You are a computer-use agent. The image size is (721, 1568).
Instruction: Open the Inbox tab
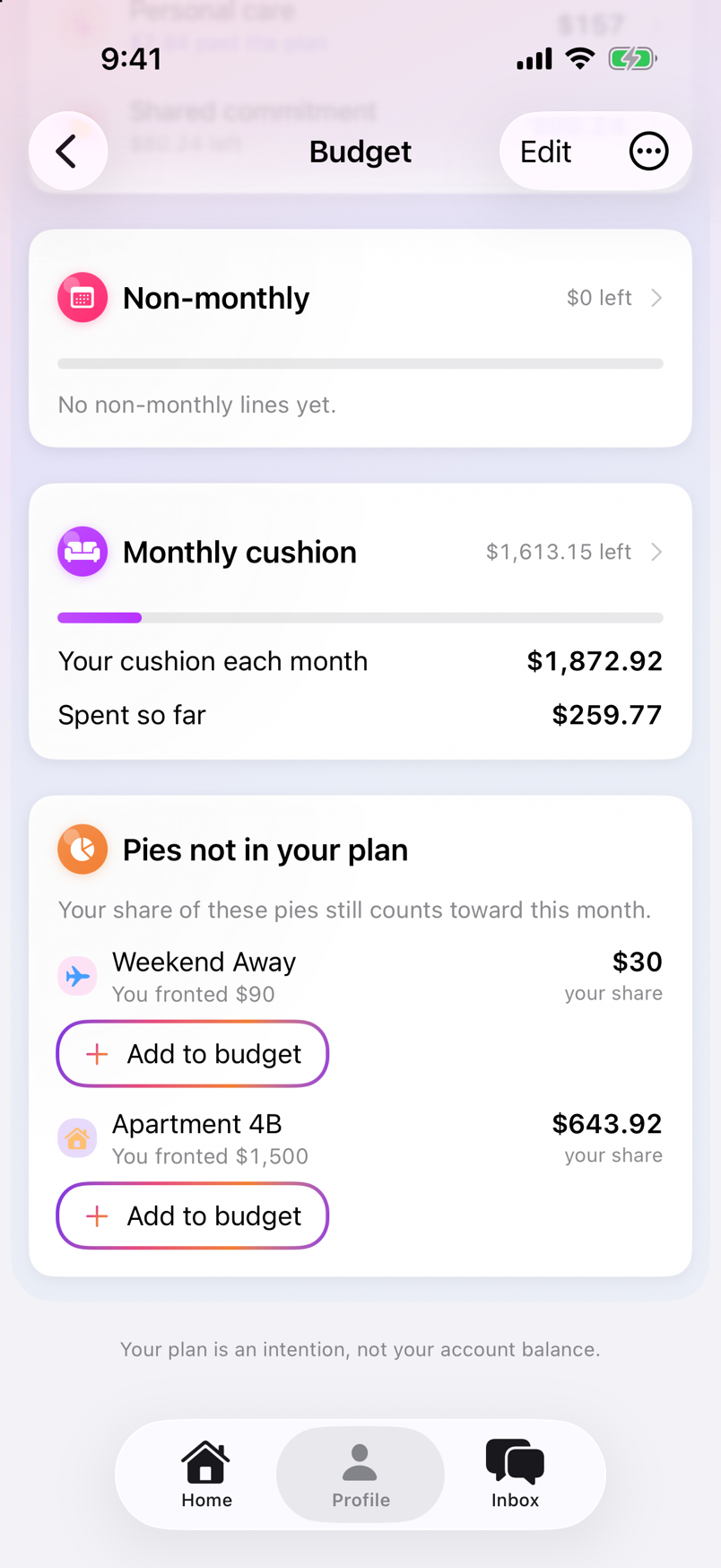[515, 1474]
